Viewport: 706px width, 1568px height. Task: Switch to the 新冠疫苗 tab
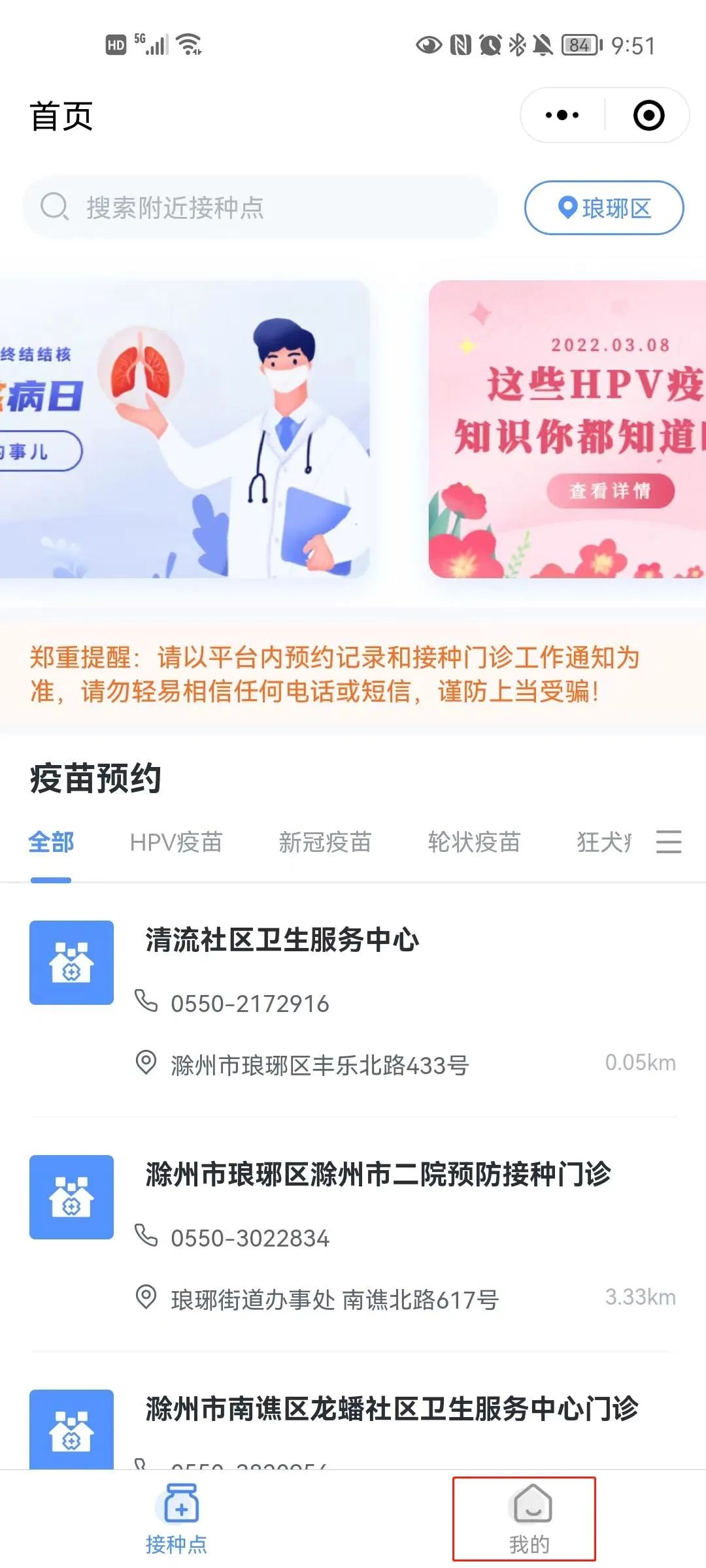(x=325, y=842)
